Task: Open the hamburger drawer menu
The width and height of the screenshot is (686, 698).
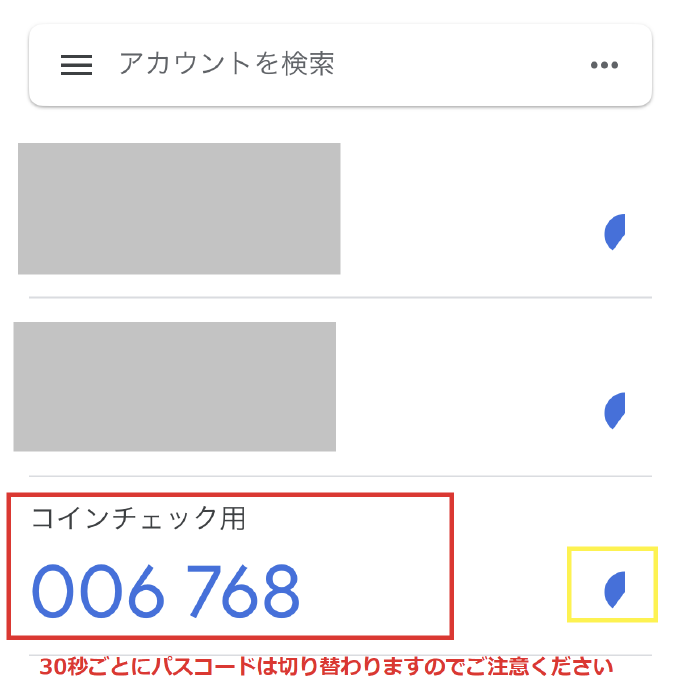Action: [x=77, y=66]
